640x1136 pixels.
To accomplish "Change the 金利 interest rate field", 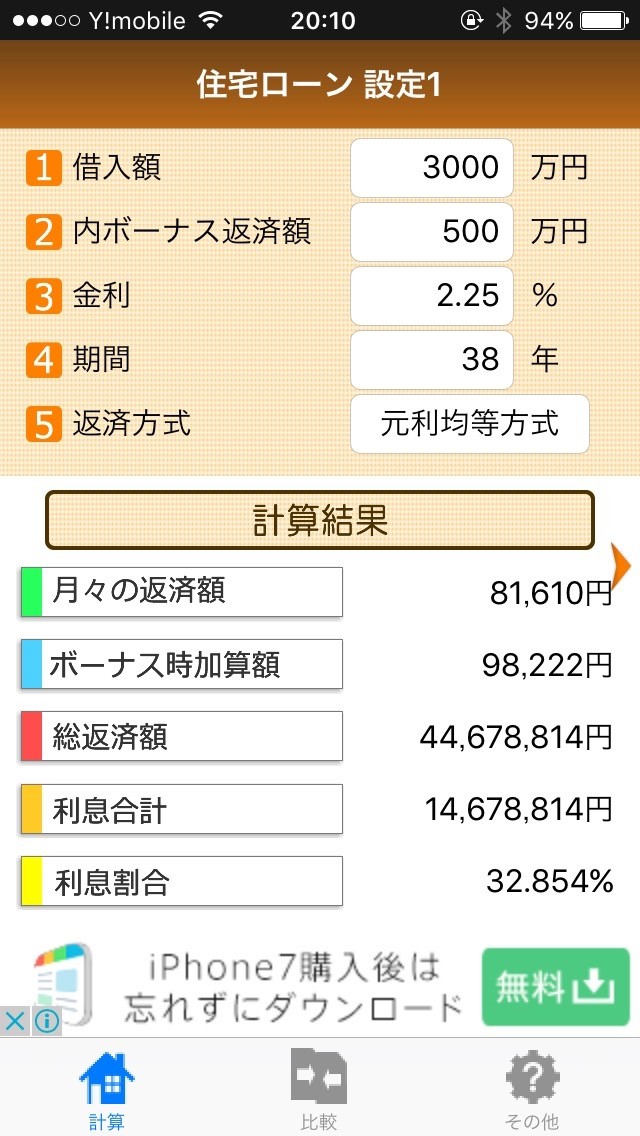I will pyautogui.click(x=432, y=296).
